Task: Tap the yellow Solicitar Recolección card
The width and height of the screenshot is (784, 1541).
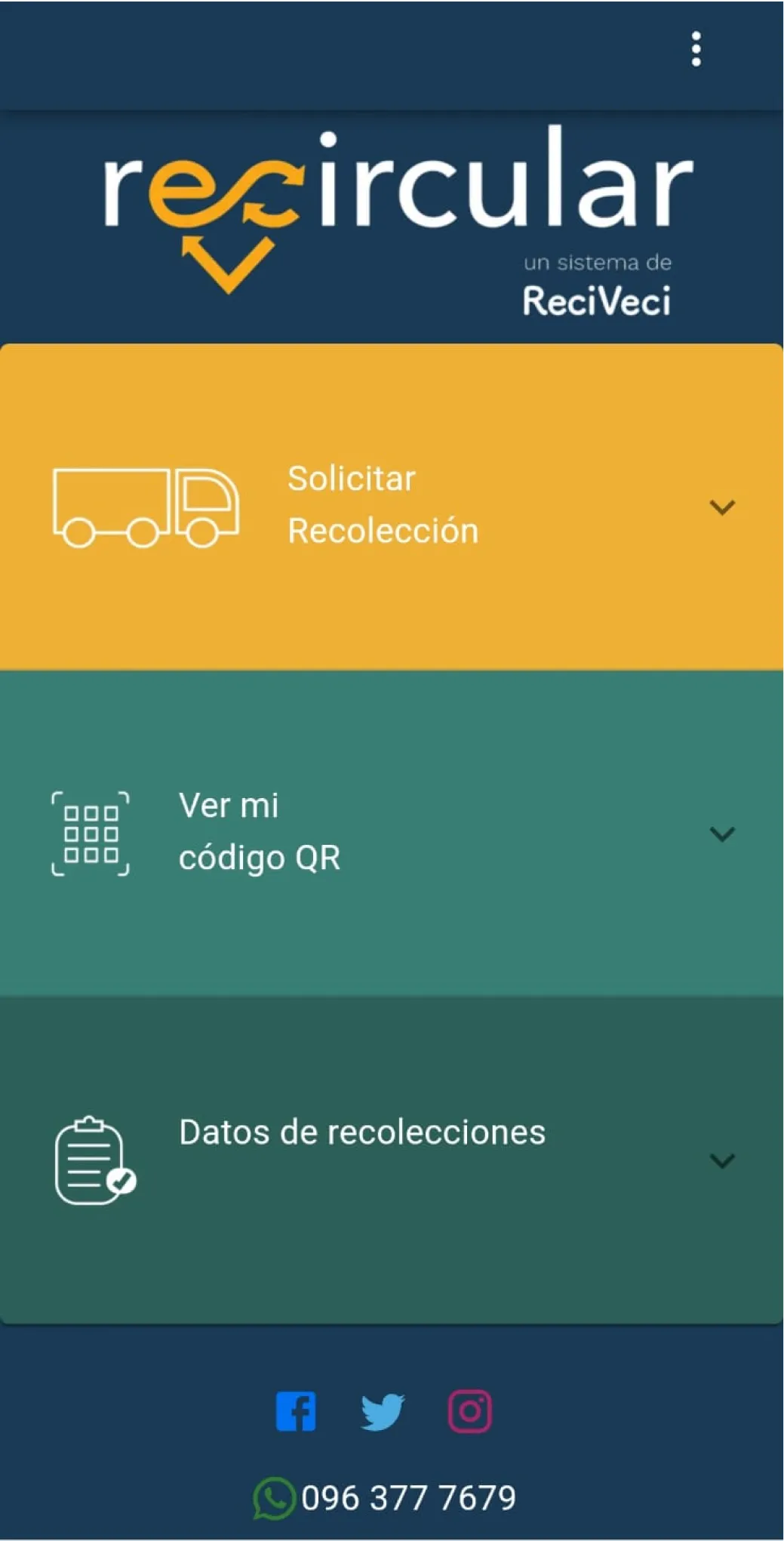Action: [x=392, y=506]
